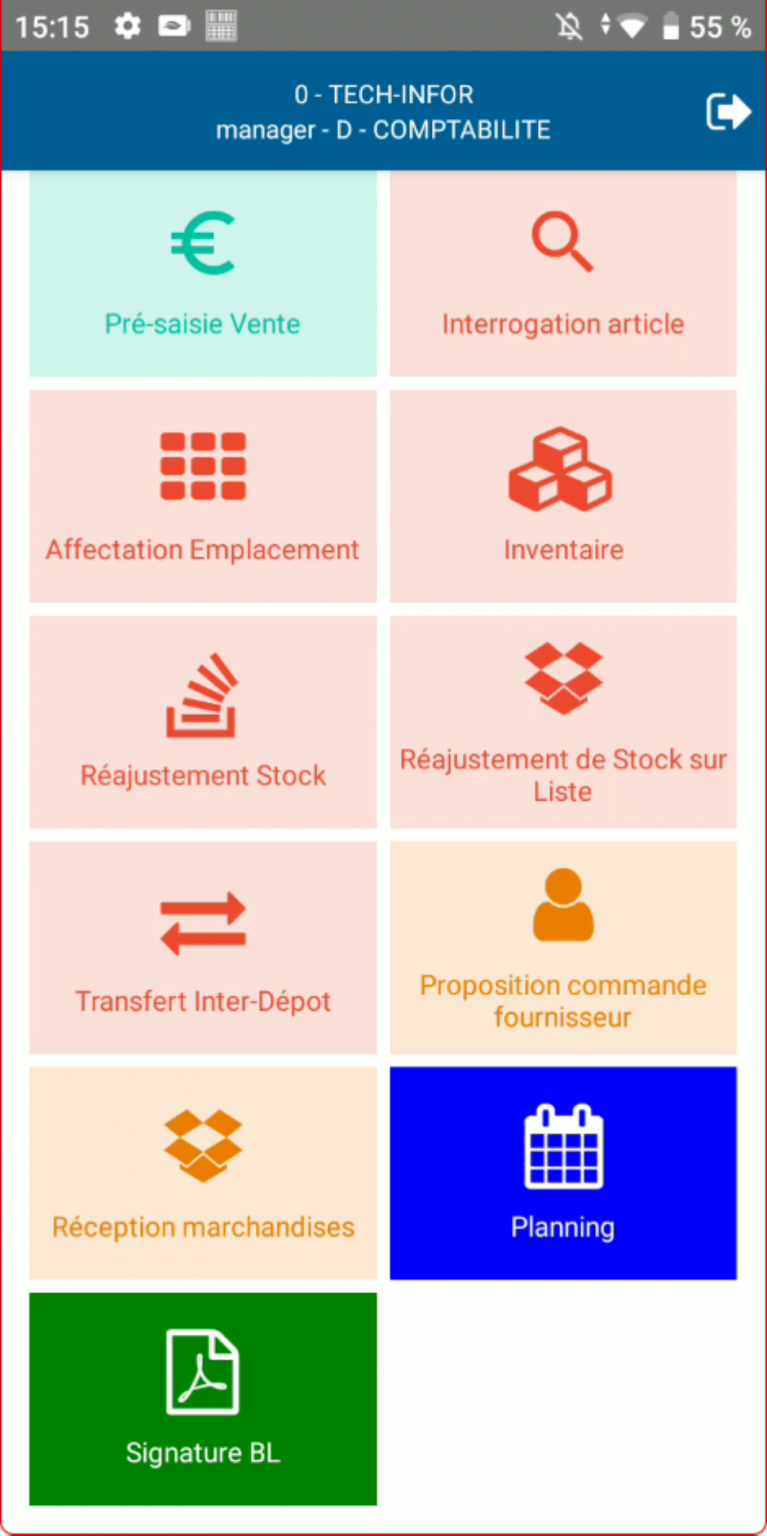
Task: Select Réception marchandises tile
Action: click(x=203, y=1173)
